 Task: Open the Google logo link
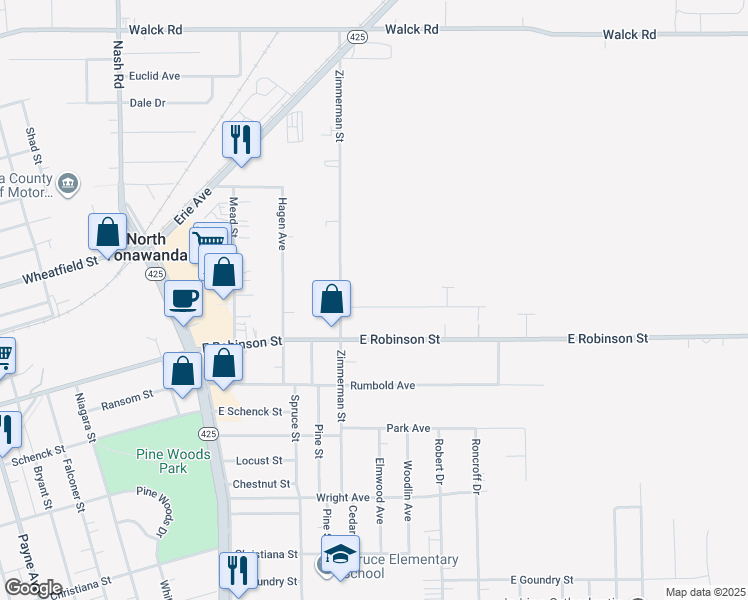tap(33, 588)
